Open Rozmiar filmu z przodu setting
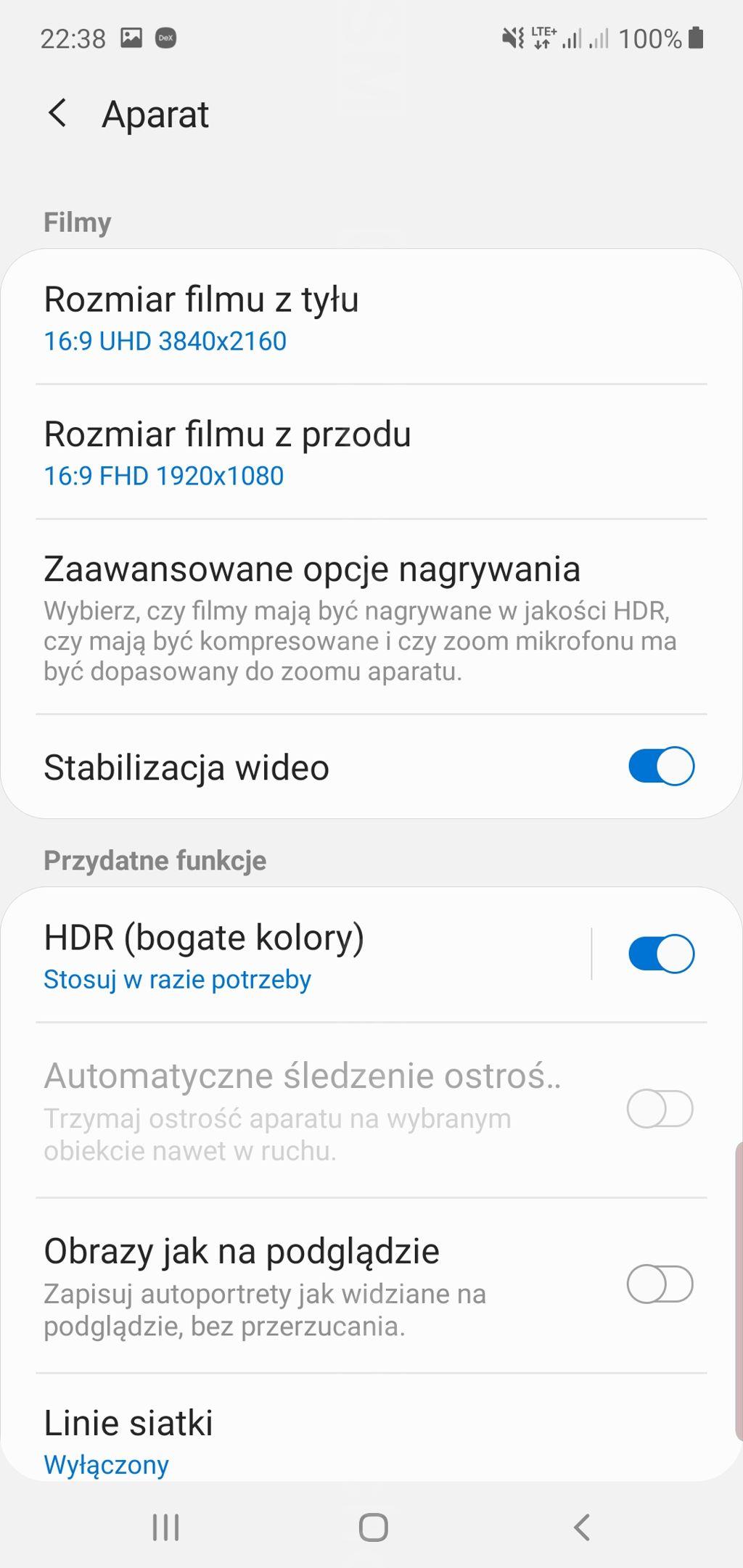The image size is (743, 1568). pyautogui.click(x=370, y=453)
